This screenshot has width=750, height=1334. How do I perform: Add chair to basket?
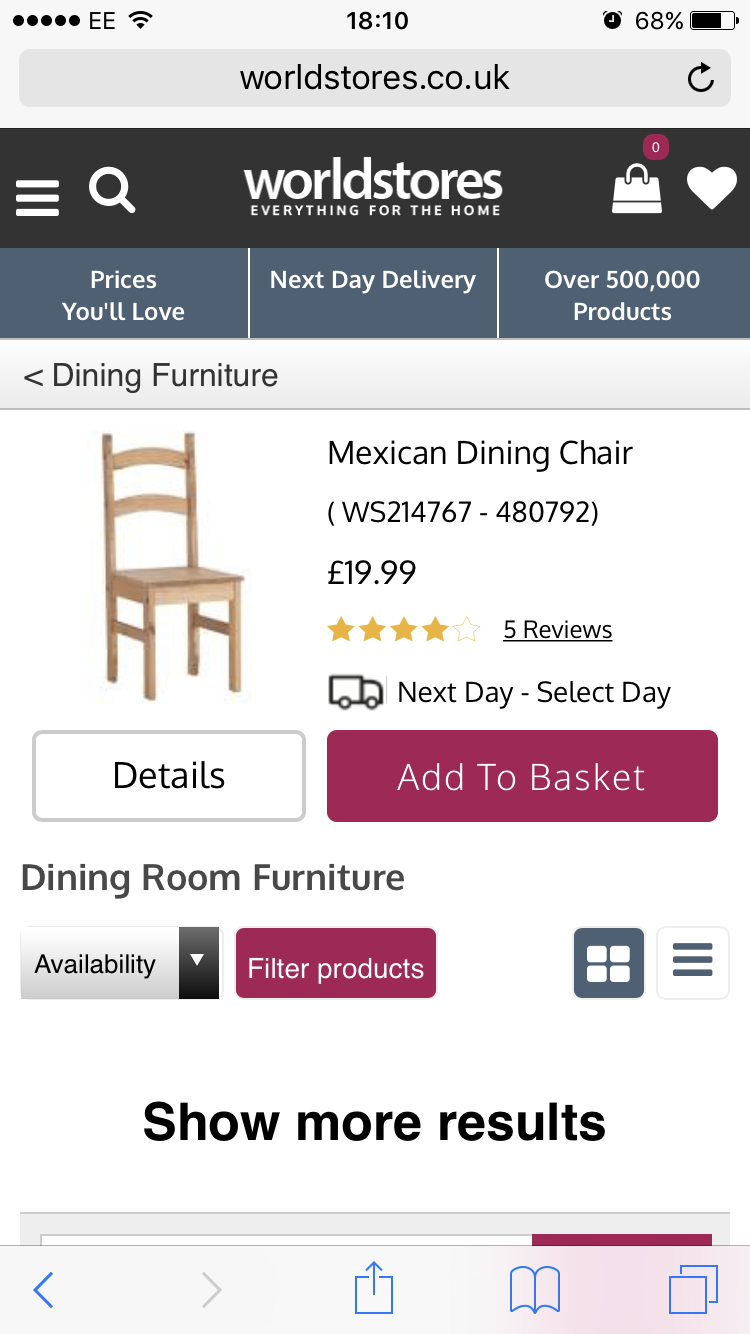522,777
